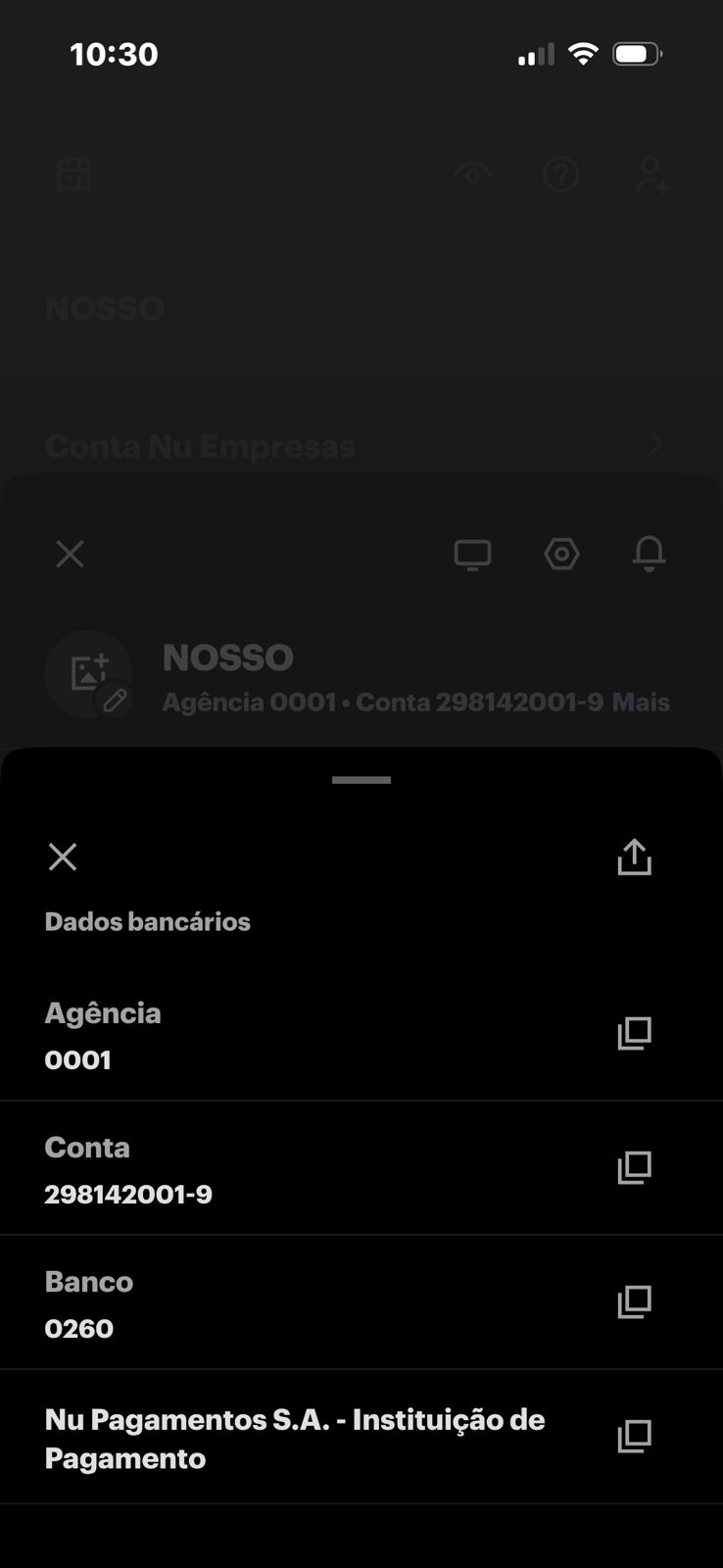Copy the Nu Pagamentos S.A. institution name
The image size is (723, 1568).
[x=634, y=1437]
